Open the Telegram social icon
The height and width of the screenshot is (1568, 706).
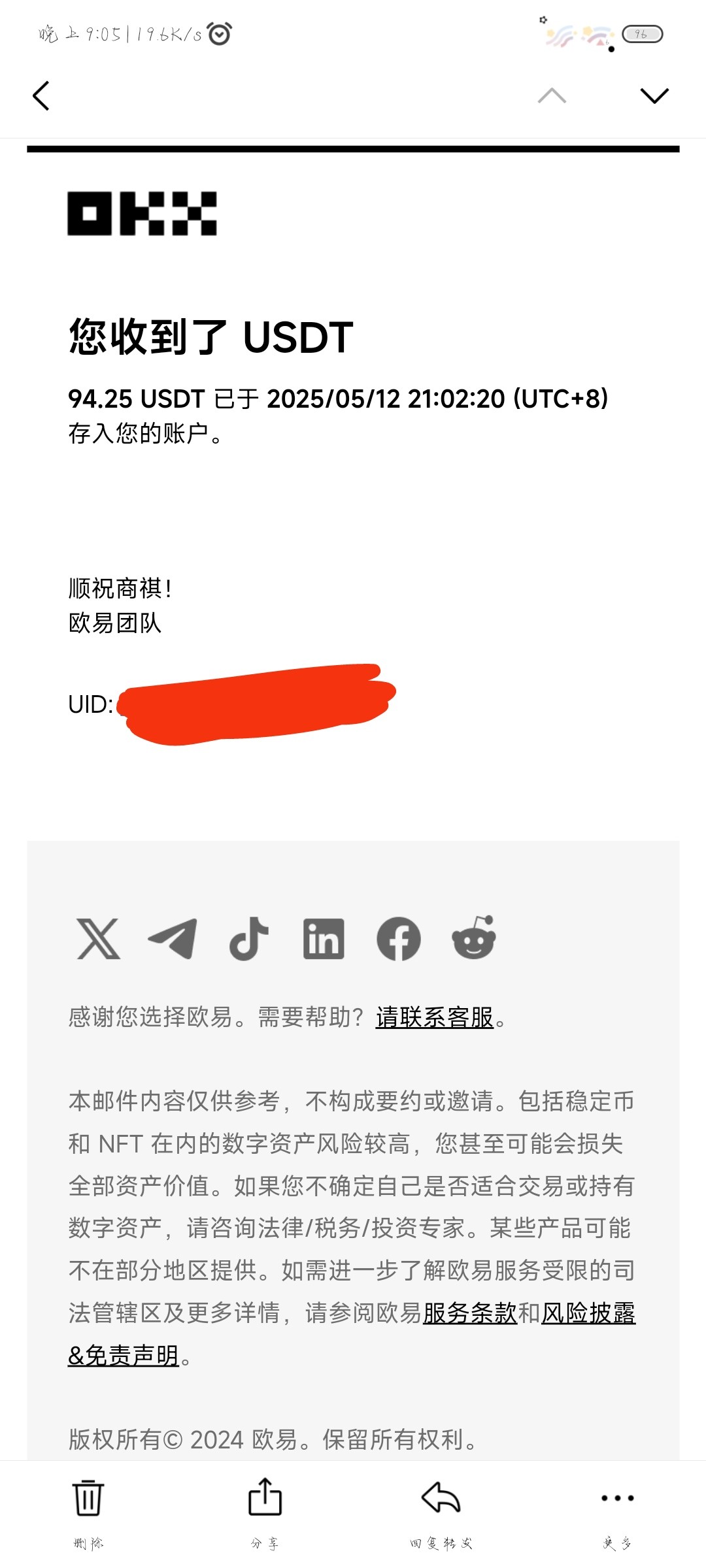(x=173, y=939)
